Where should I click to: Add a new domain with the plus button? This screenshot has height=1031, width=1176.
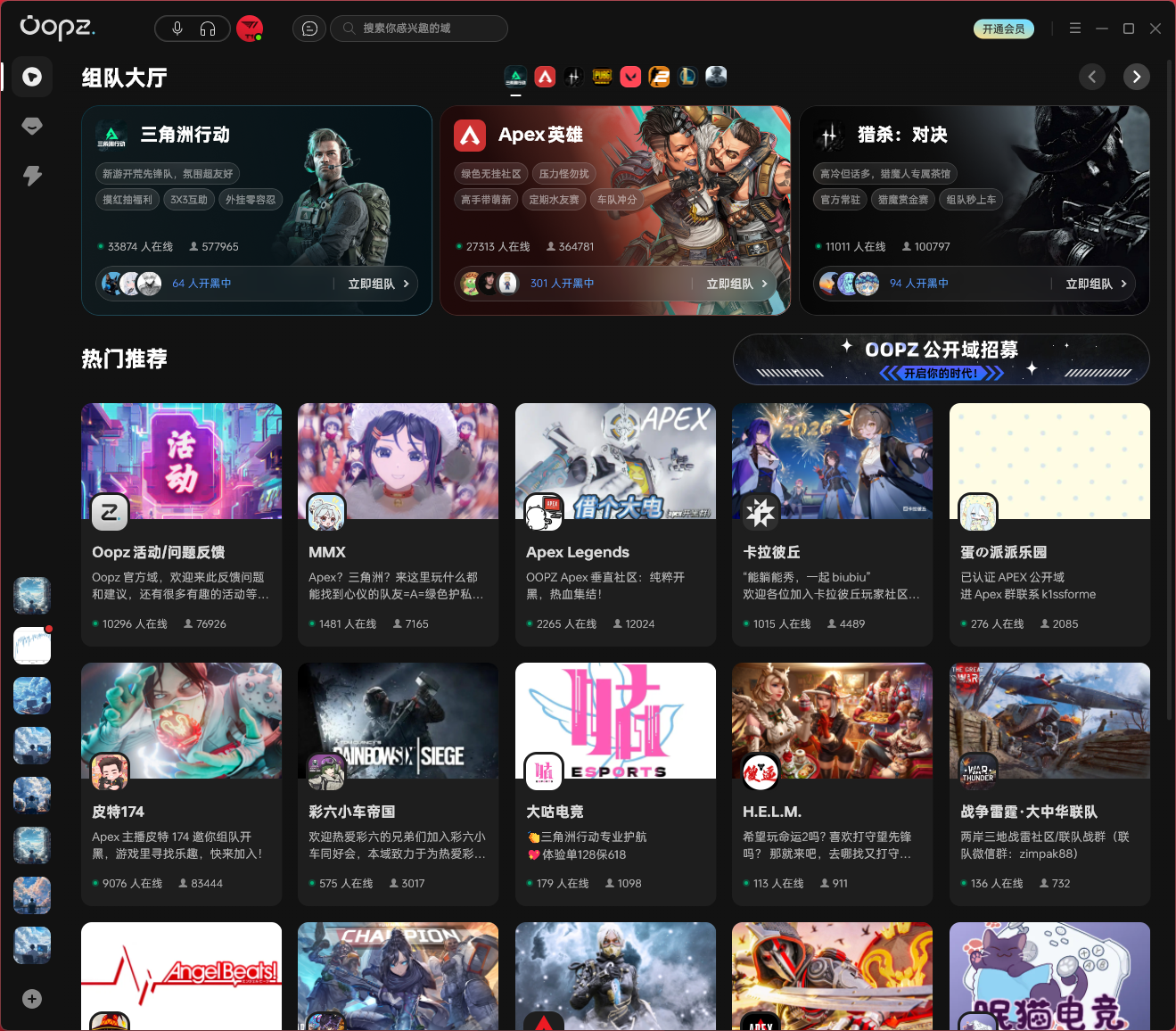tap(32, 999)
